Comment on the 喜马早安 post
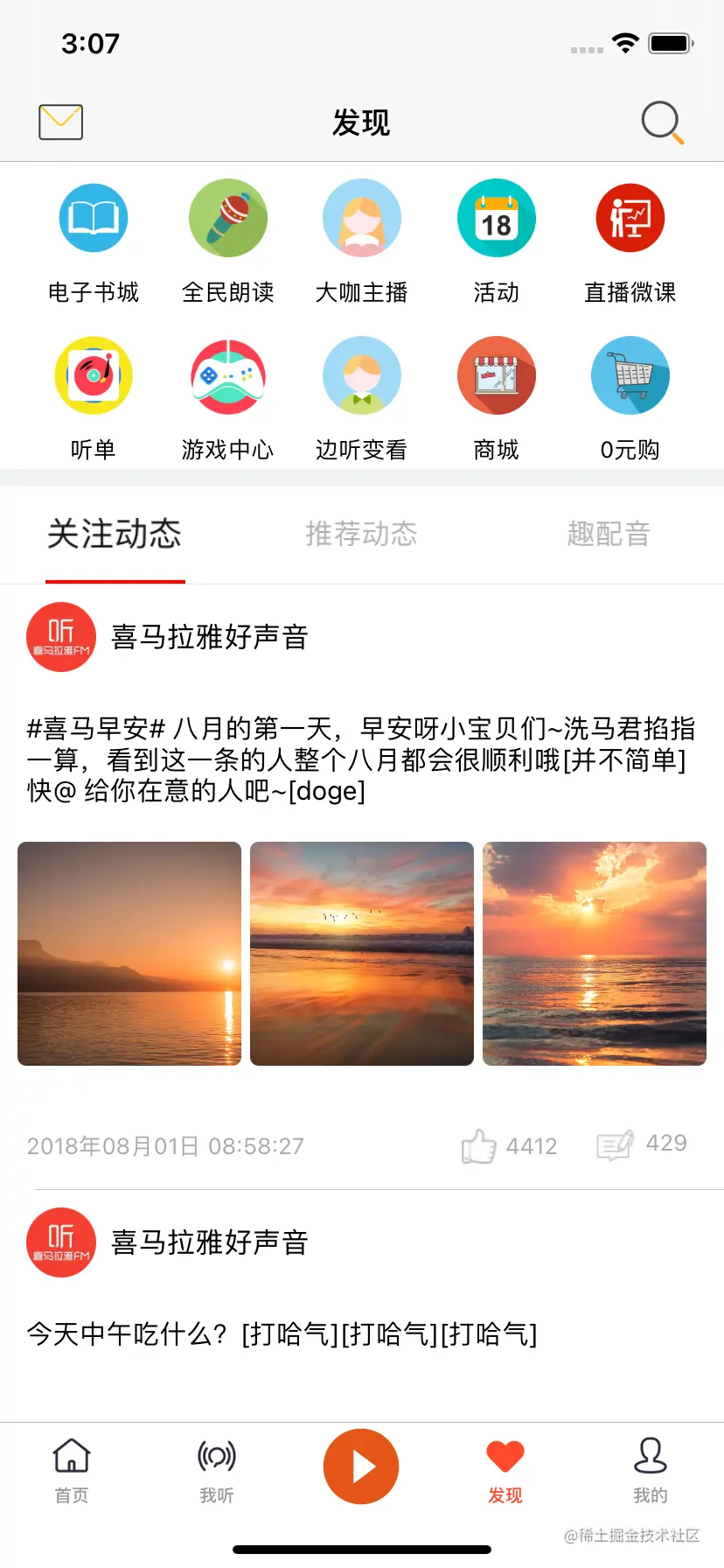 pos(616,1144)
